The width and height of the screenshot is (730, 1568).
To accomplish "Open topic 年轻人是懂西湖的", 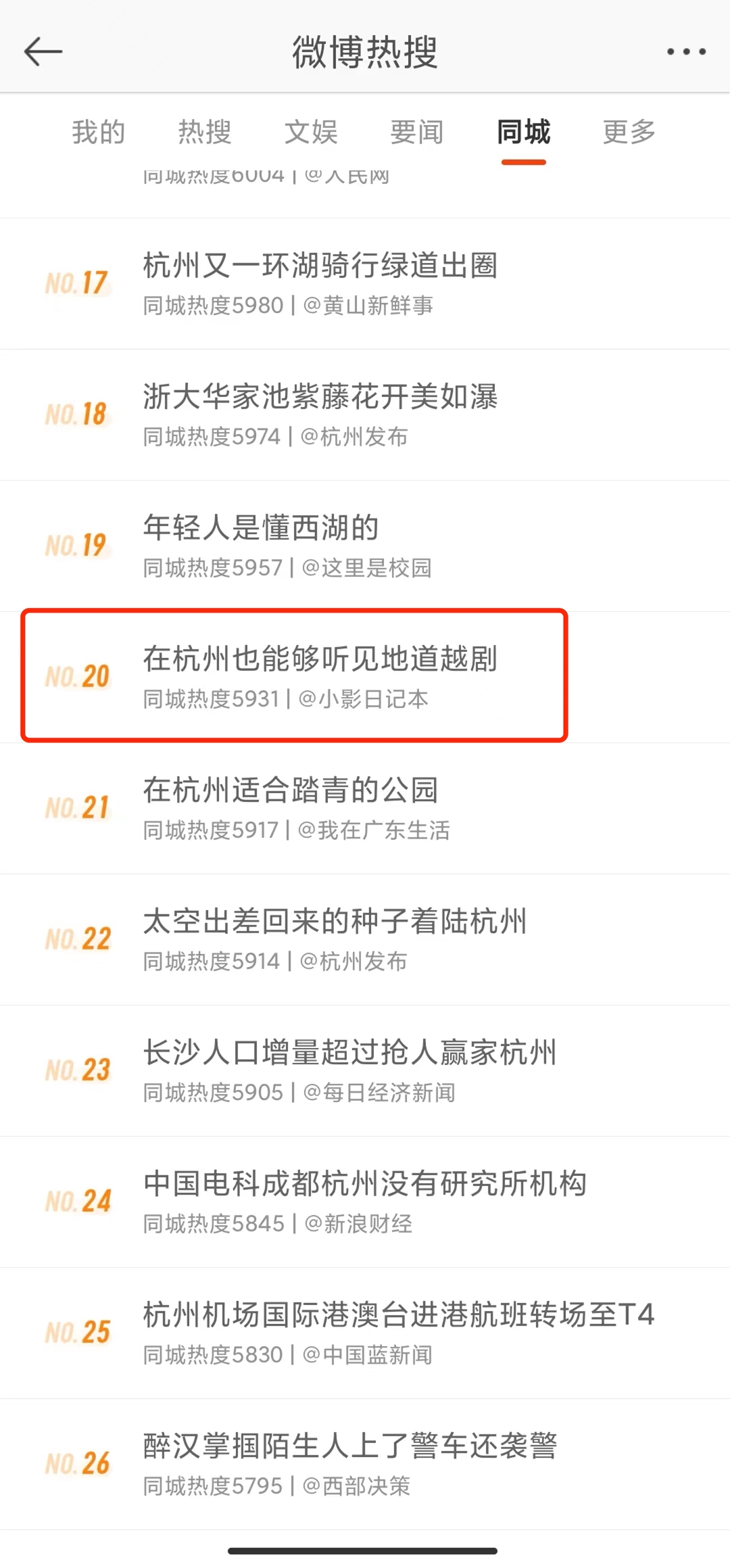I will (261, 528).
